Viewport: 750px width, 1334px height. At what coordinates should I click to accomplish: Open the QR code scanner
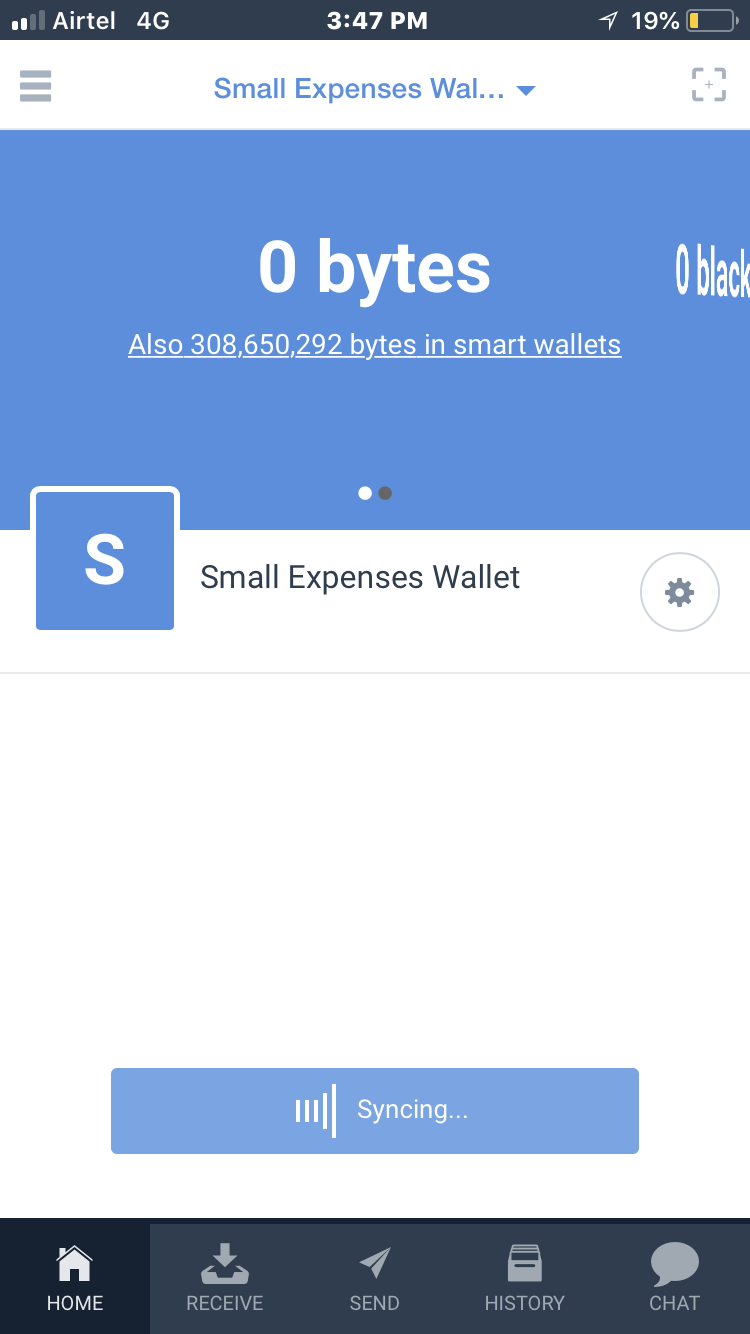tap(708, 86)
